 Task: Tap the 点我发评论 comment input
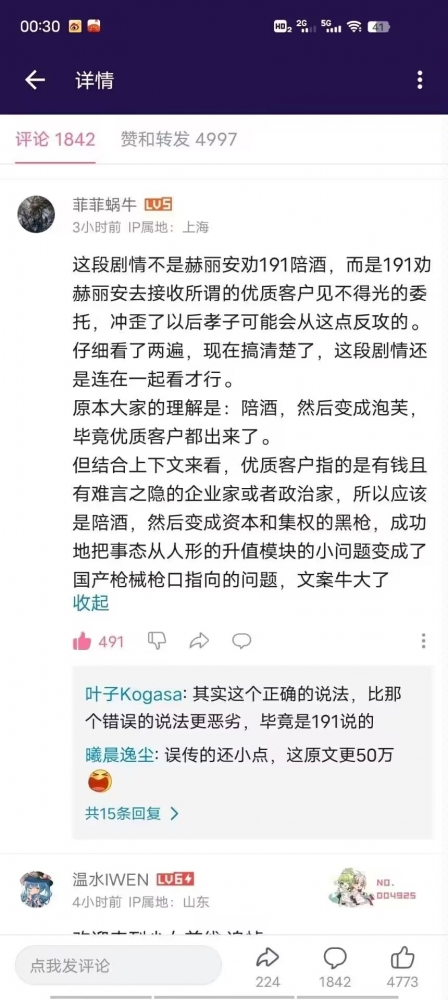pos(119,966)
